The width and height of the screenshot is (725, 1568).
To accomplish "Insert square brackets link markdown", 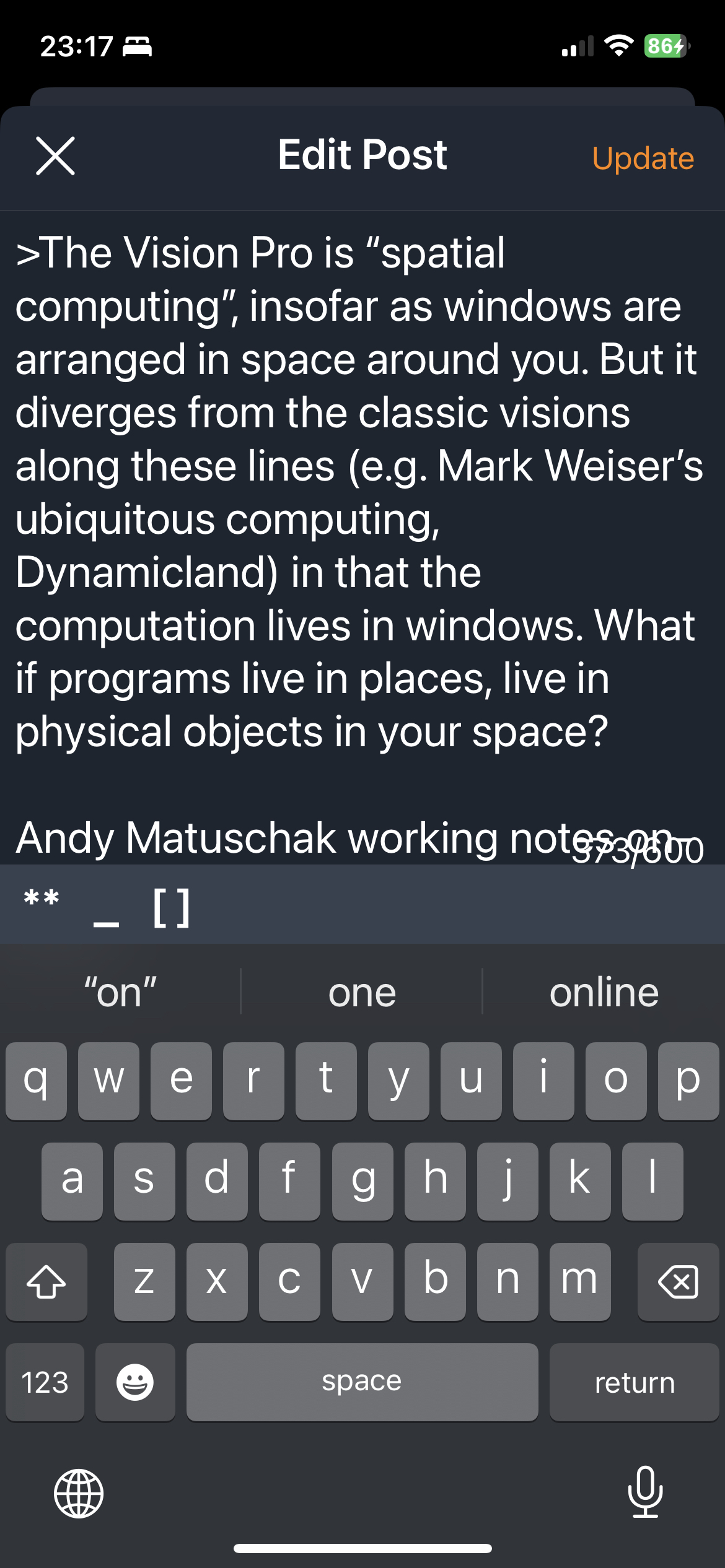I will (172, 908).
